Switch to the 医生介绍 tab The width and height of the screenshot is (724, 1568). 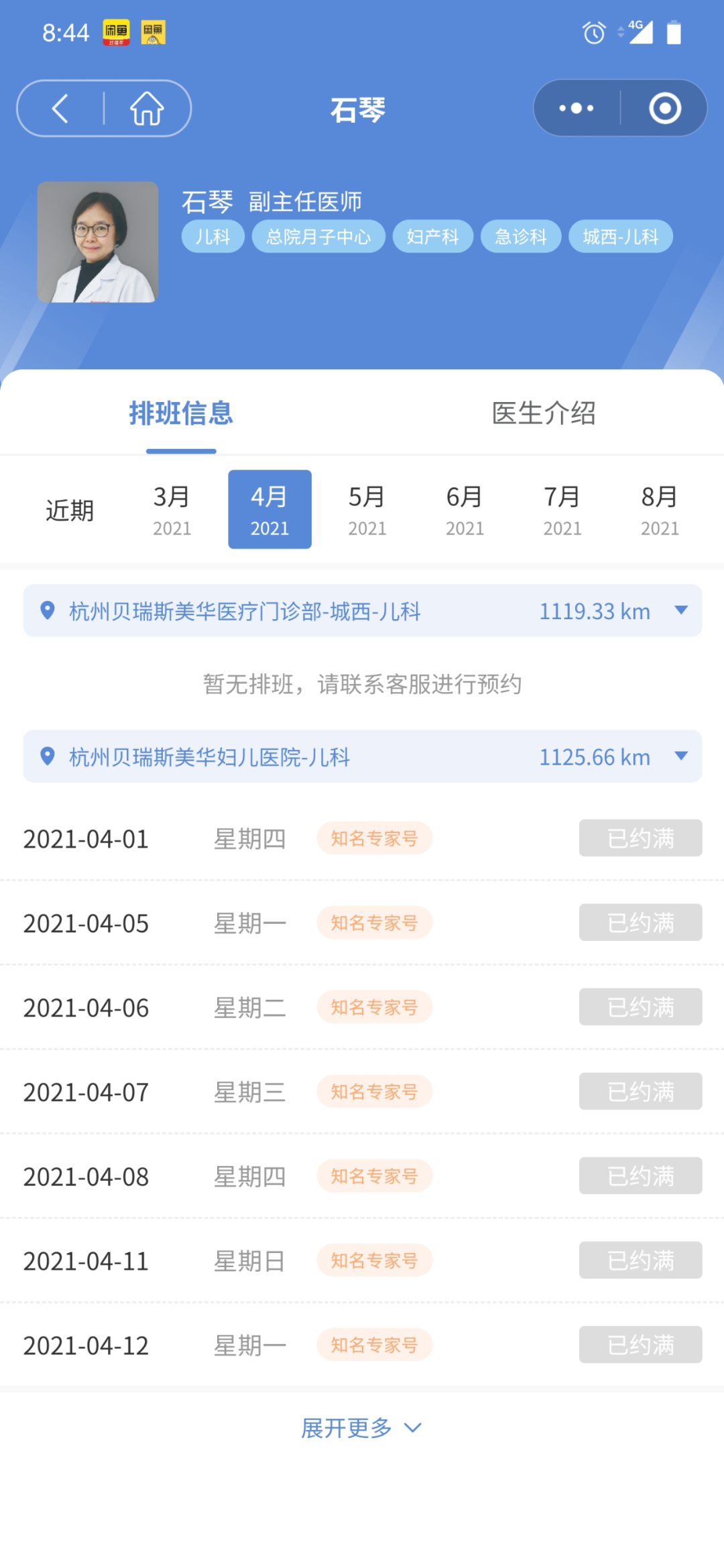pyautogui.click(x=543, y=413)
